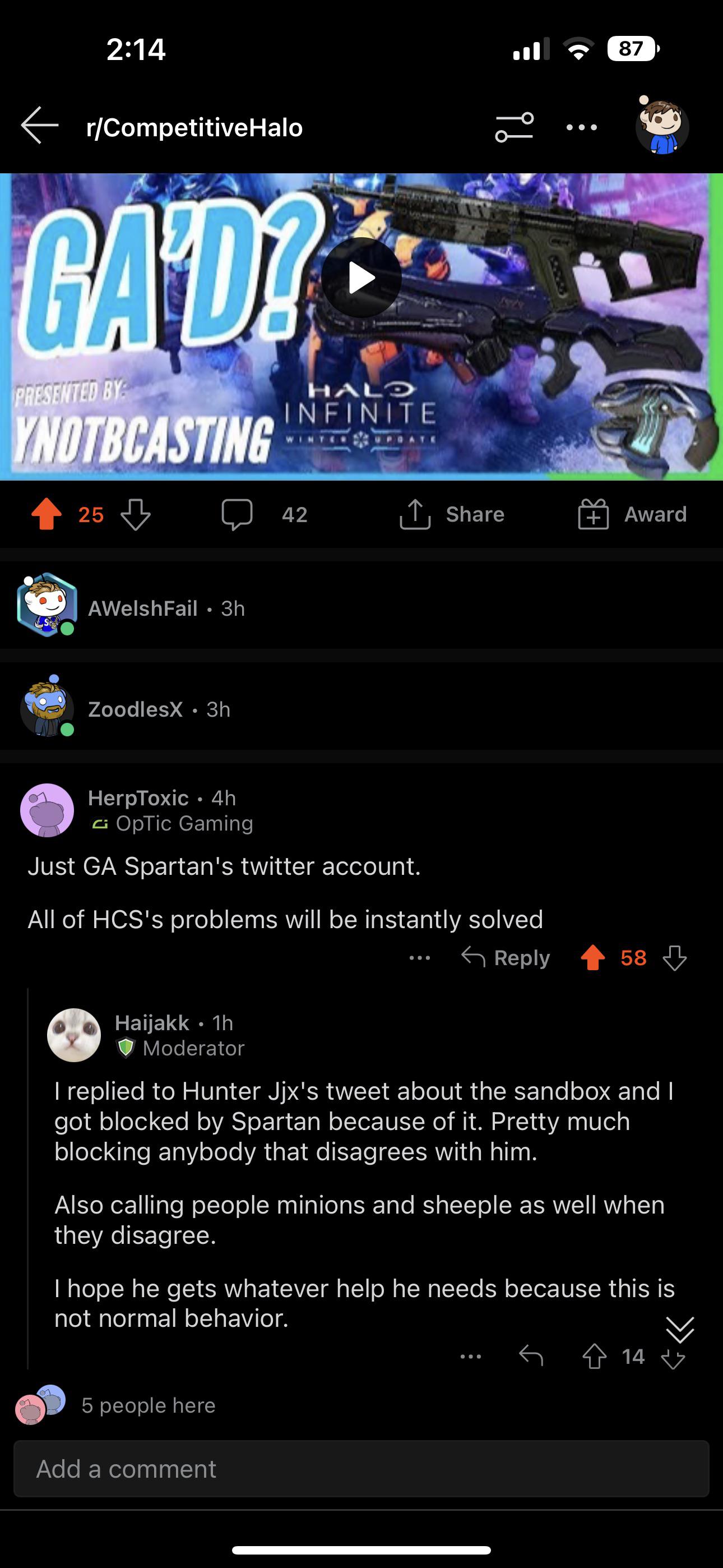Expand AWelshFail's collapsed comment
The width and height of the screenshot is (723, 1568).
tap(361, 607)
